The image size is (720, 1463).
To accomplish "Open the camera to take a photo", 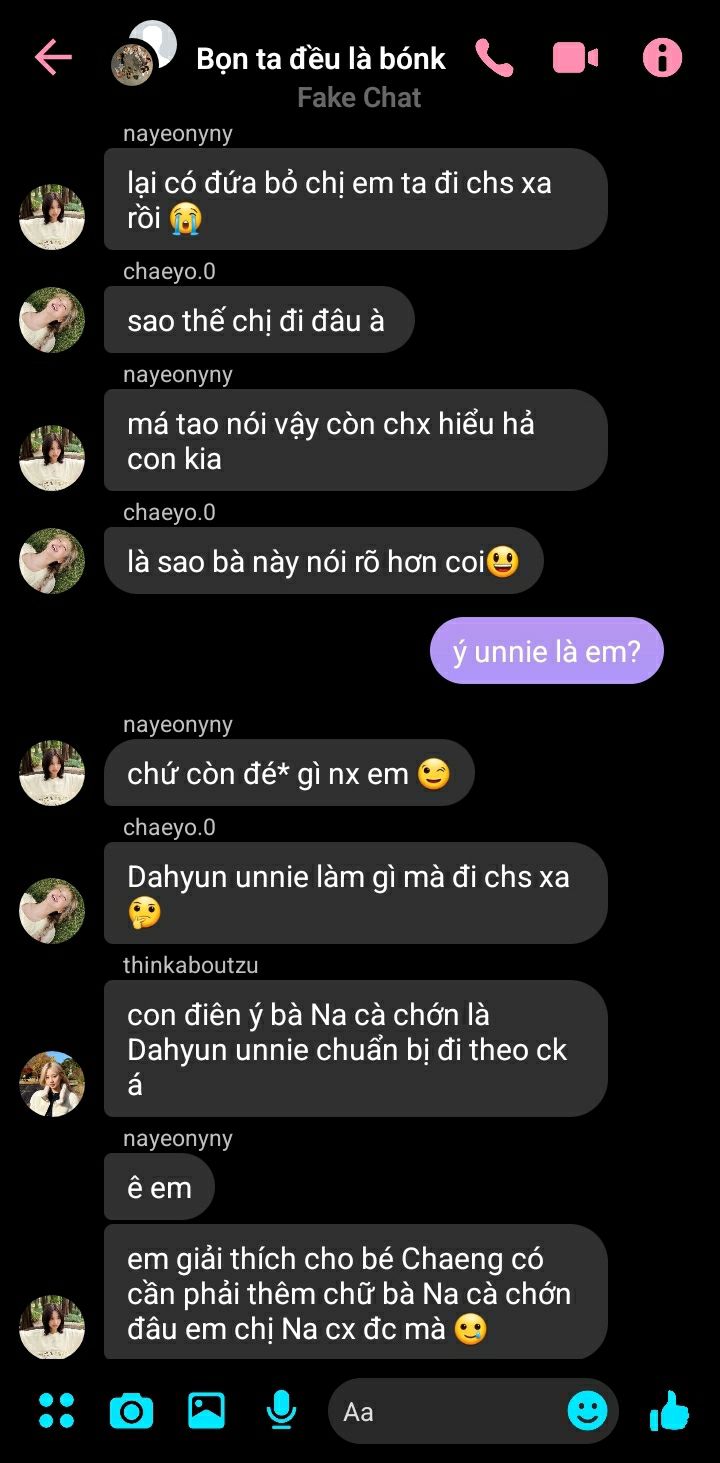I will click(131, 1411).
